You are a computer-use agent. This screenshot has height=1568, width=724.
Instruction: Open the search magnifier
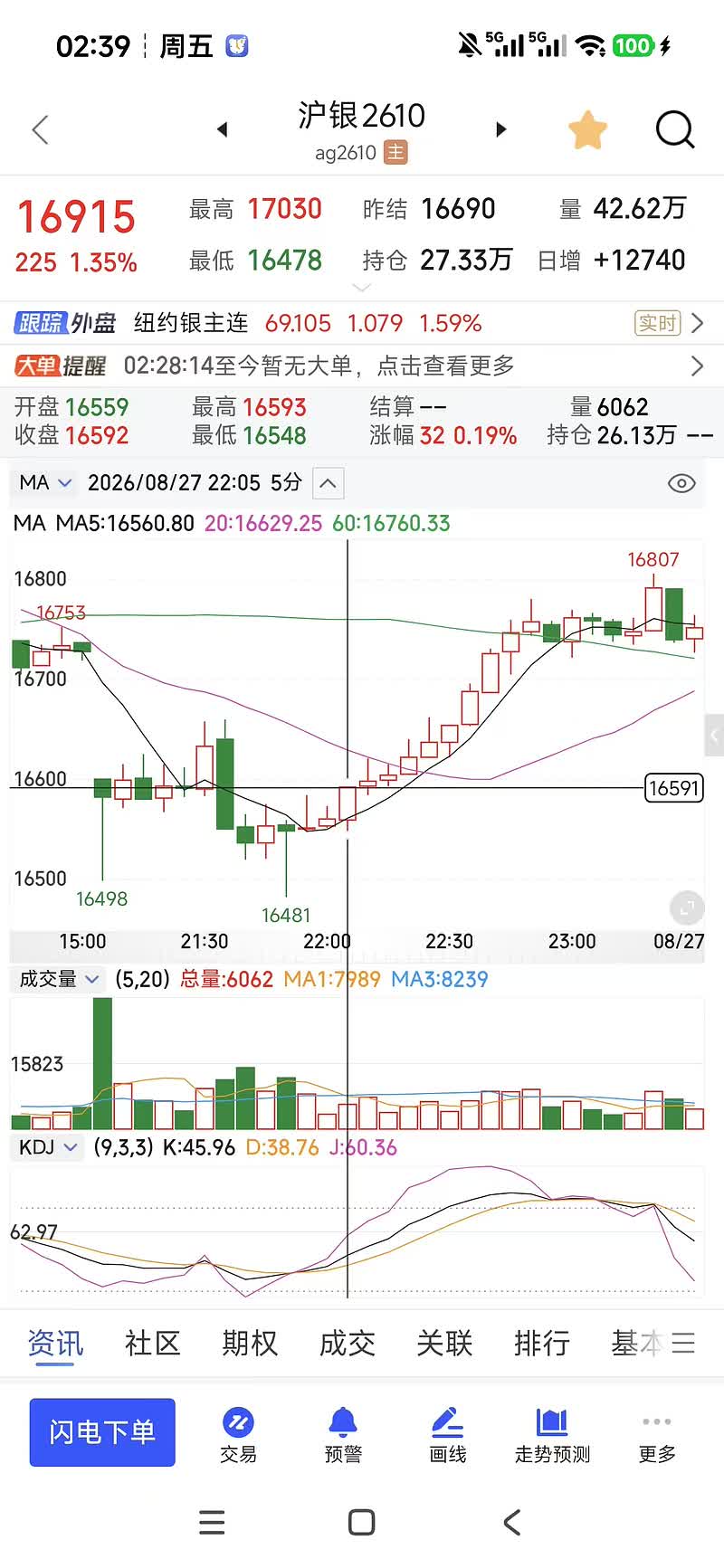(675, 130)
